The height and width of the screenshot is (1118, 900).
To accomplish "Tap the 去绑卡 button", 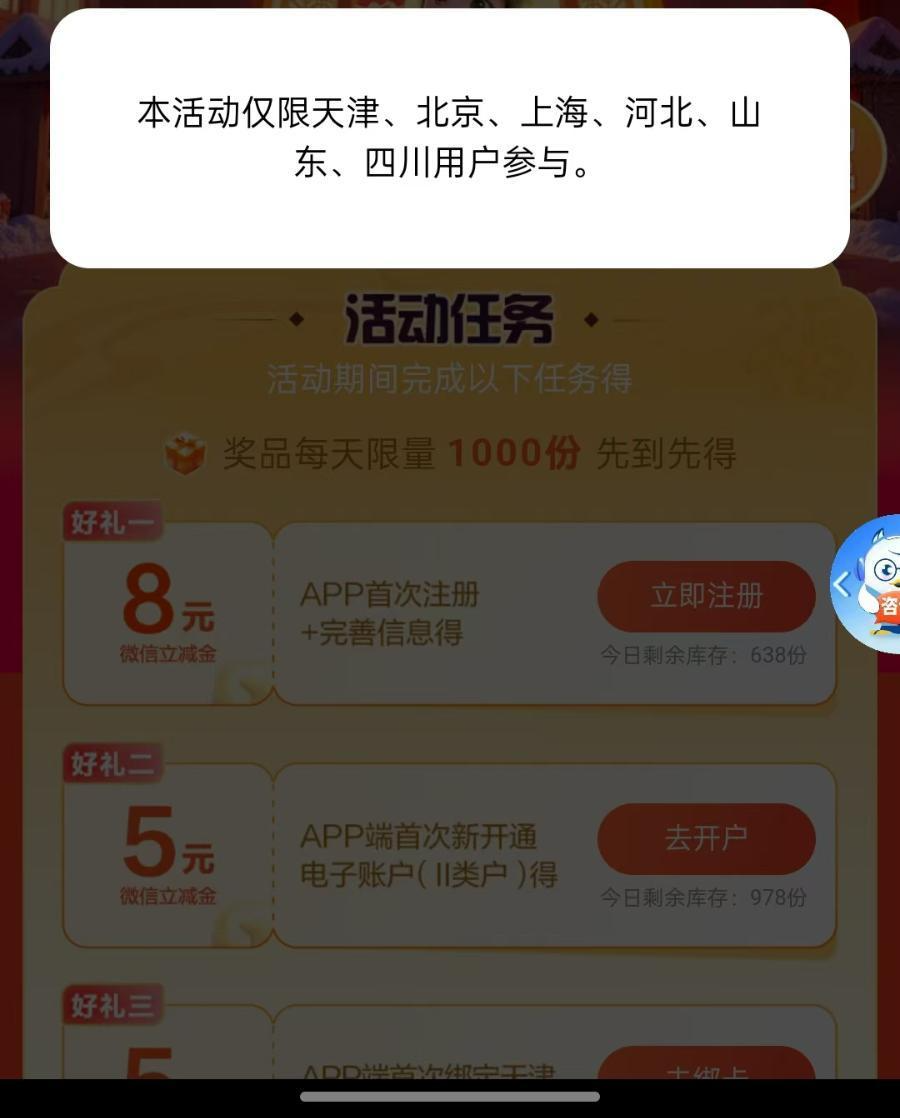I will [x=706, y=1066].
